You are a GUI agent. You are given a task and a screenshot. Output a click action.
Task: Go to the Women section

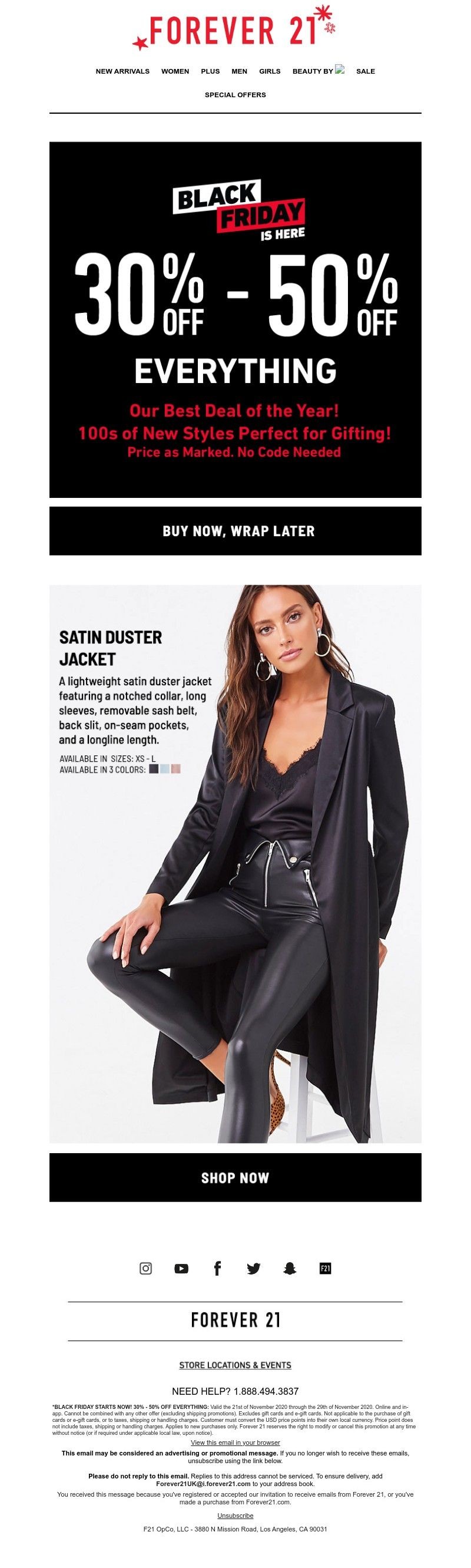click(x=175, y=71)
